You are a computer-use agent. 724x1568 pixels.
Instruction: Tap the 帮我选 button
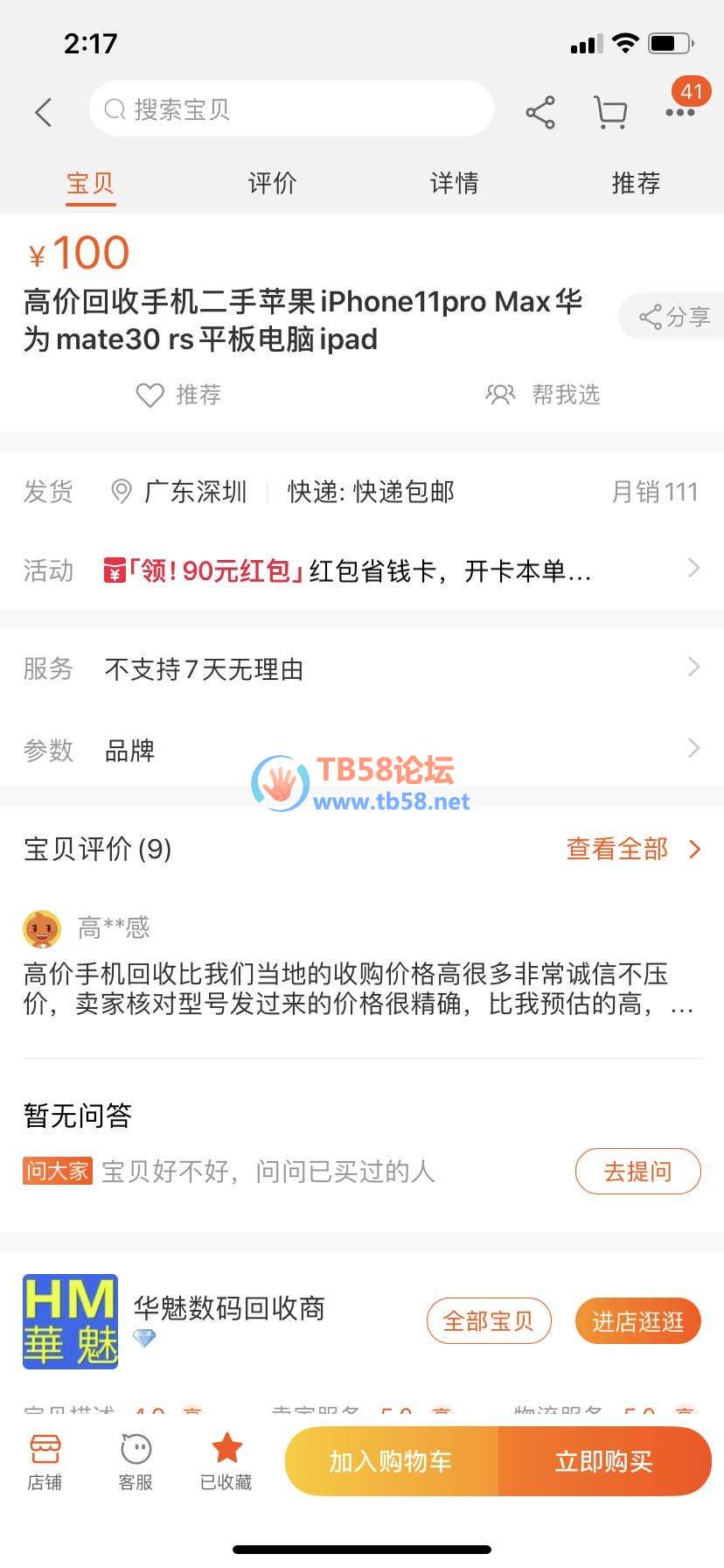[543, 395]
